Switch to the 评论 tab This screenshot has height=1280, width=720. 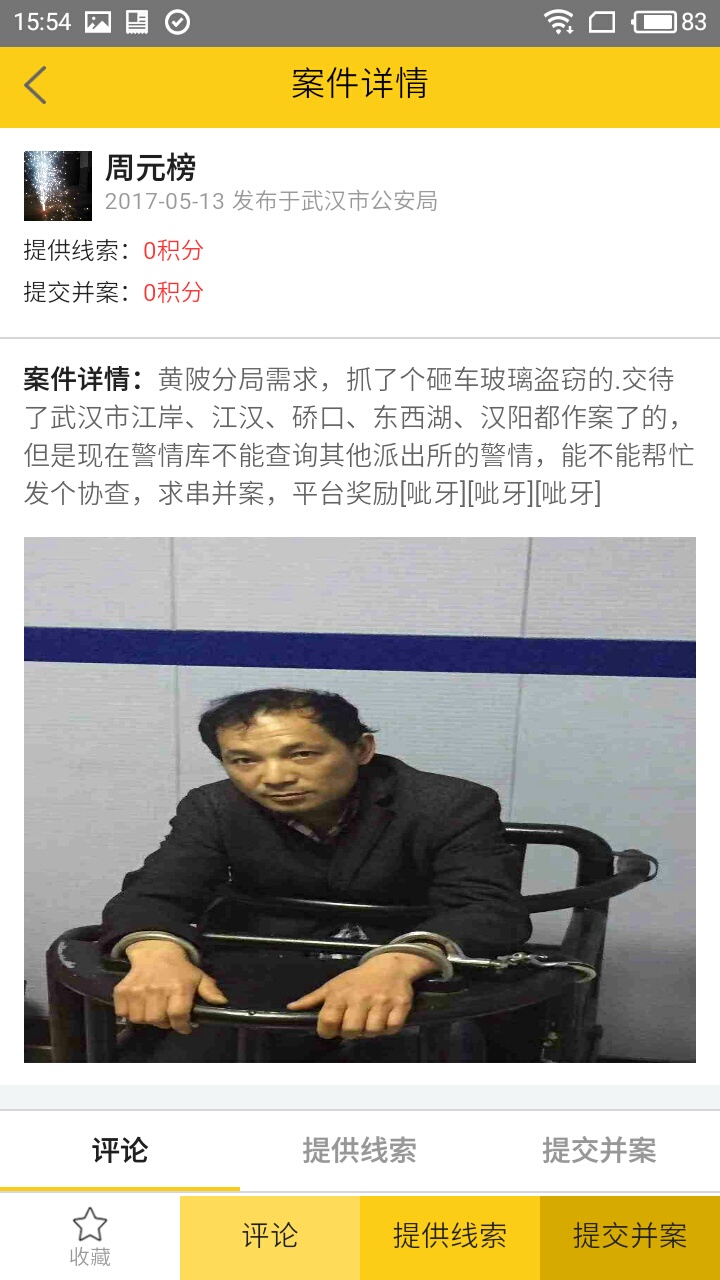pos(120,1151)
